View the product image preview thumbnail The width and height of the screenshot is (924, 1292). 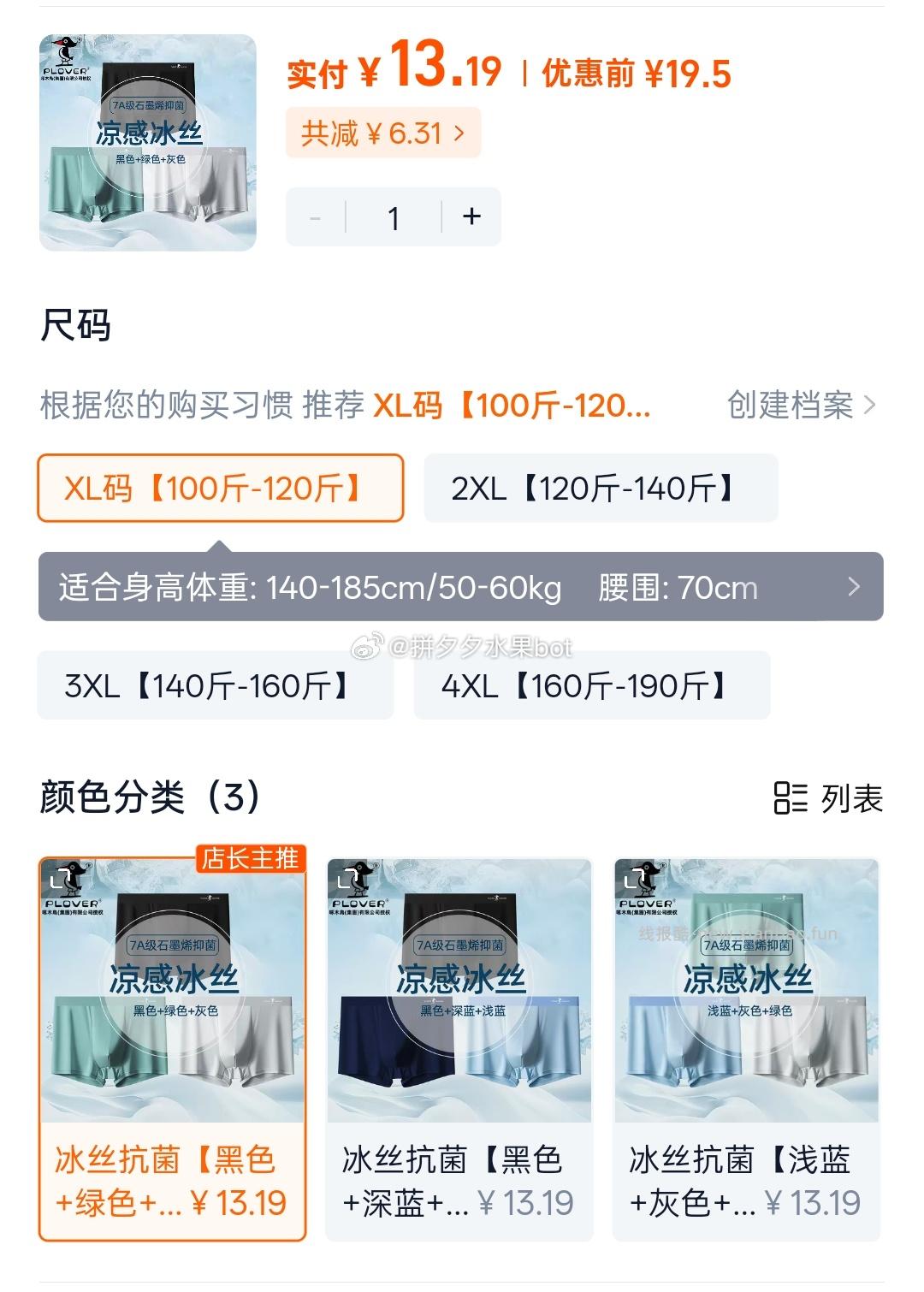(148, 143)
